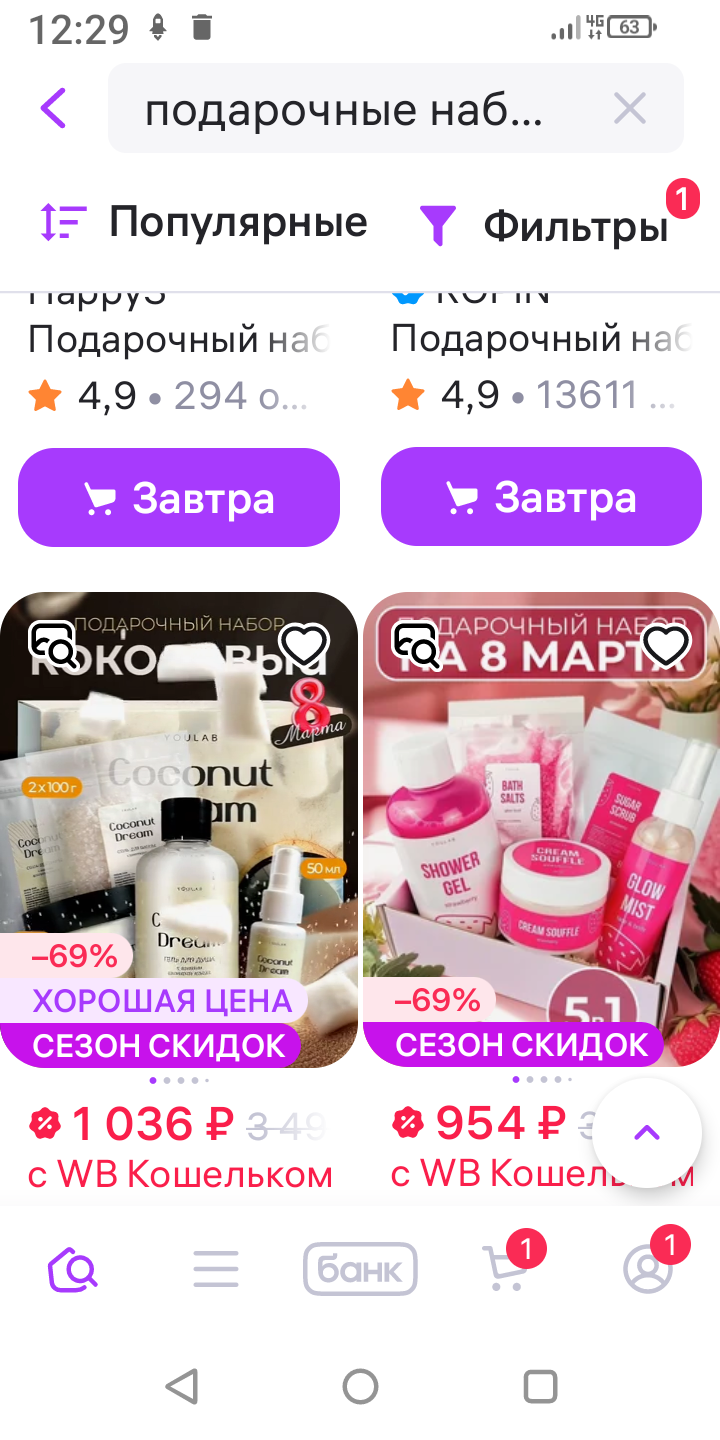
Task: Tap the system home button
Action: click(x=360, y=1387)
